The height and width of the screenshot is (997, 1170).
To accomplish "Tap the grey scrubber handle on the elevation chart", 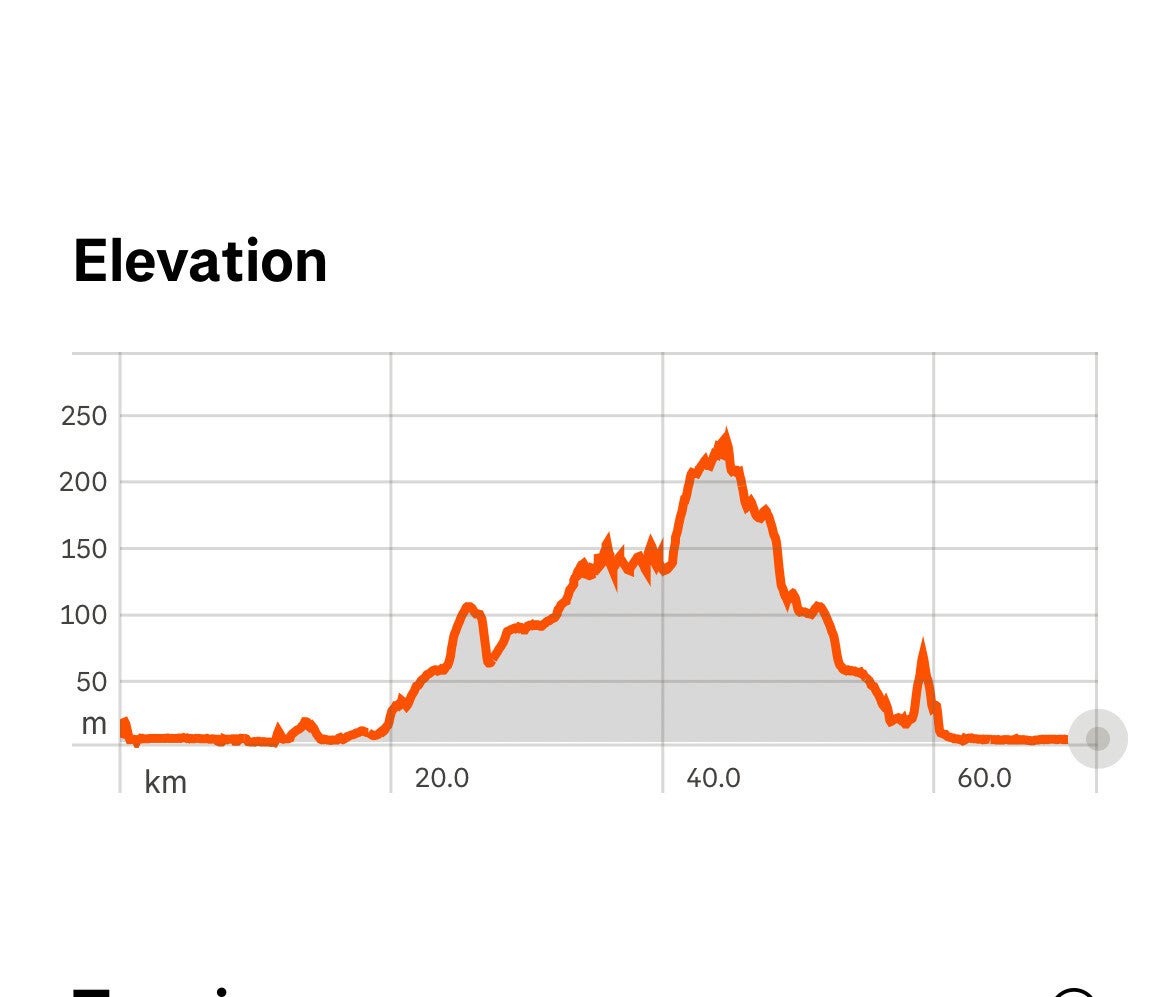I will click(1097, 739).
